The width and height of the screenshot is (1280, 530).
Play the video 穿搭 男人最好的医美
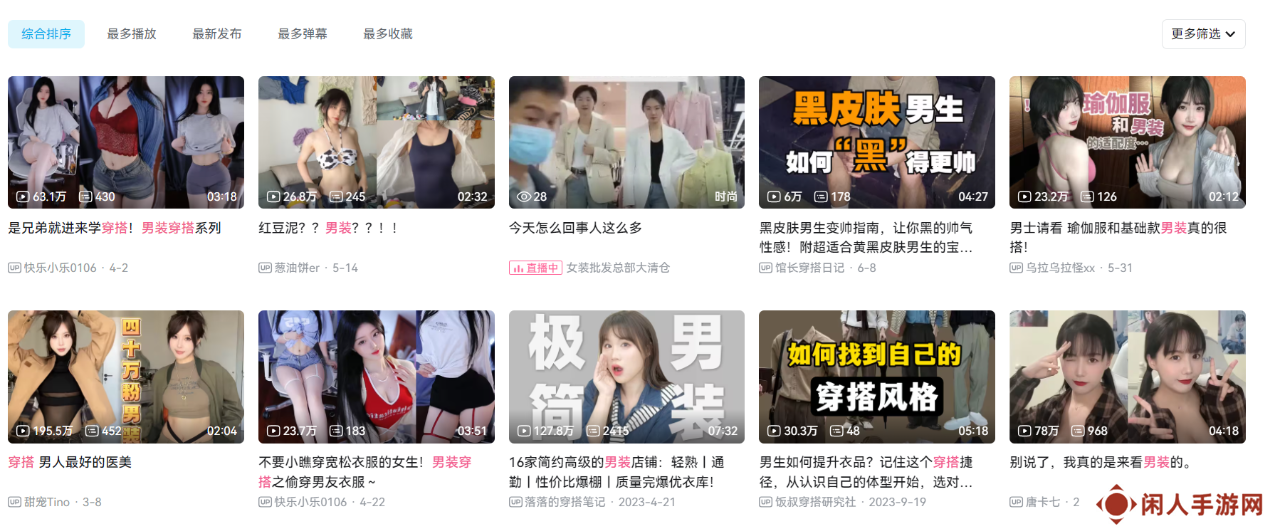(x=126, y=376)
